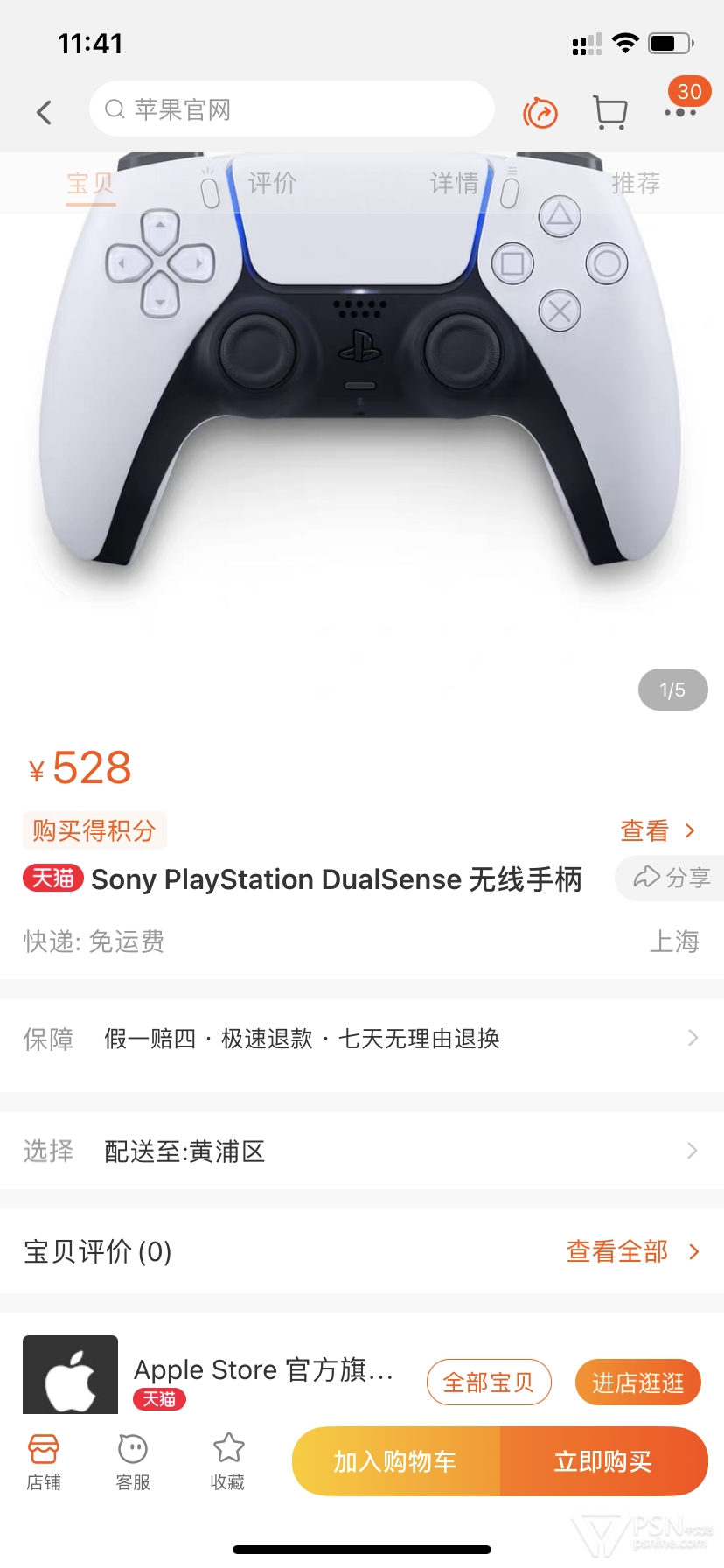Tap 加入购物车 to add to cart

click(x=395, y=1461)
